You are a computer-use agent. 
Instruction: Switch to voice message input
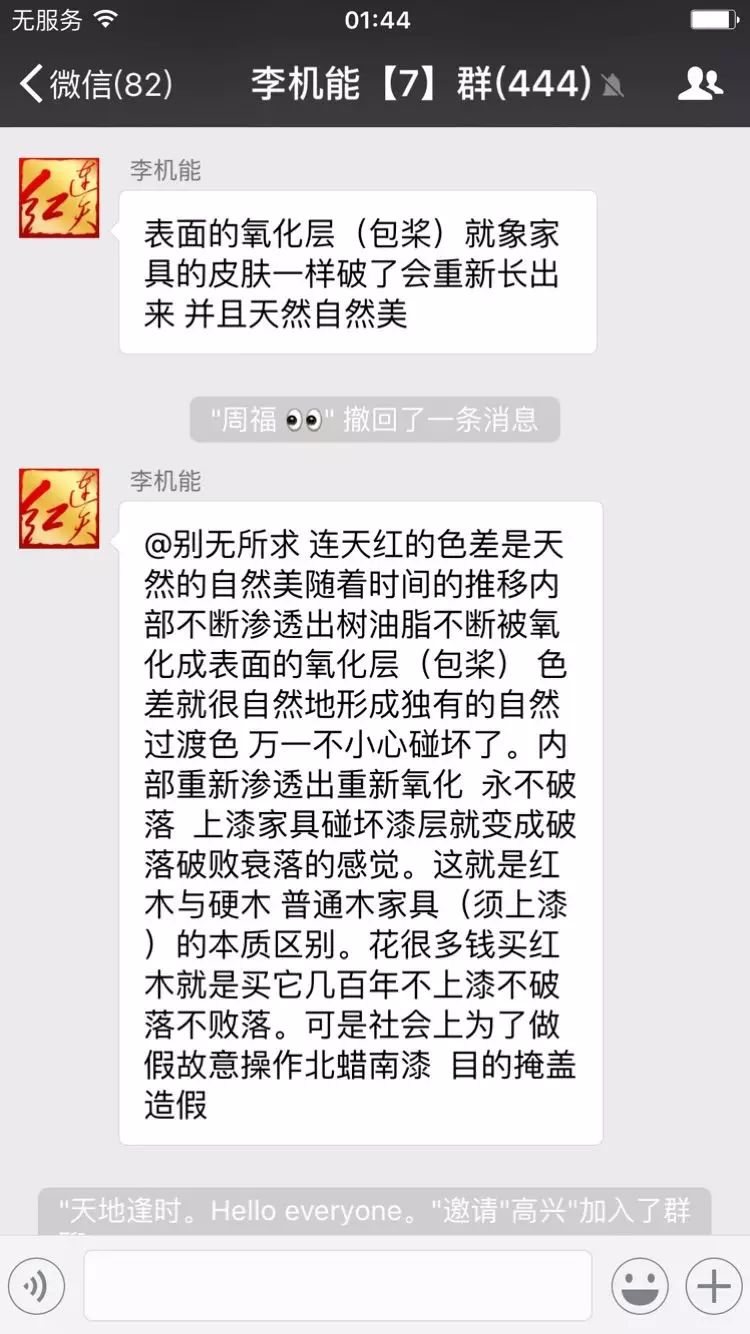point(37,1285)
